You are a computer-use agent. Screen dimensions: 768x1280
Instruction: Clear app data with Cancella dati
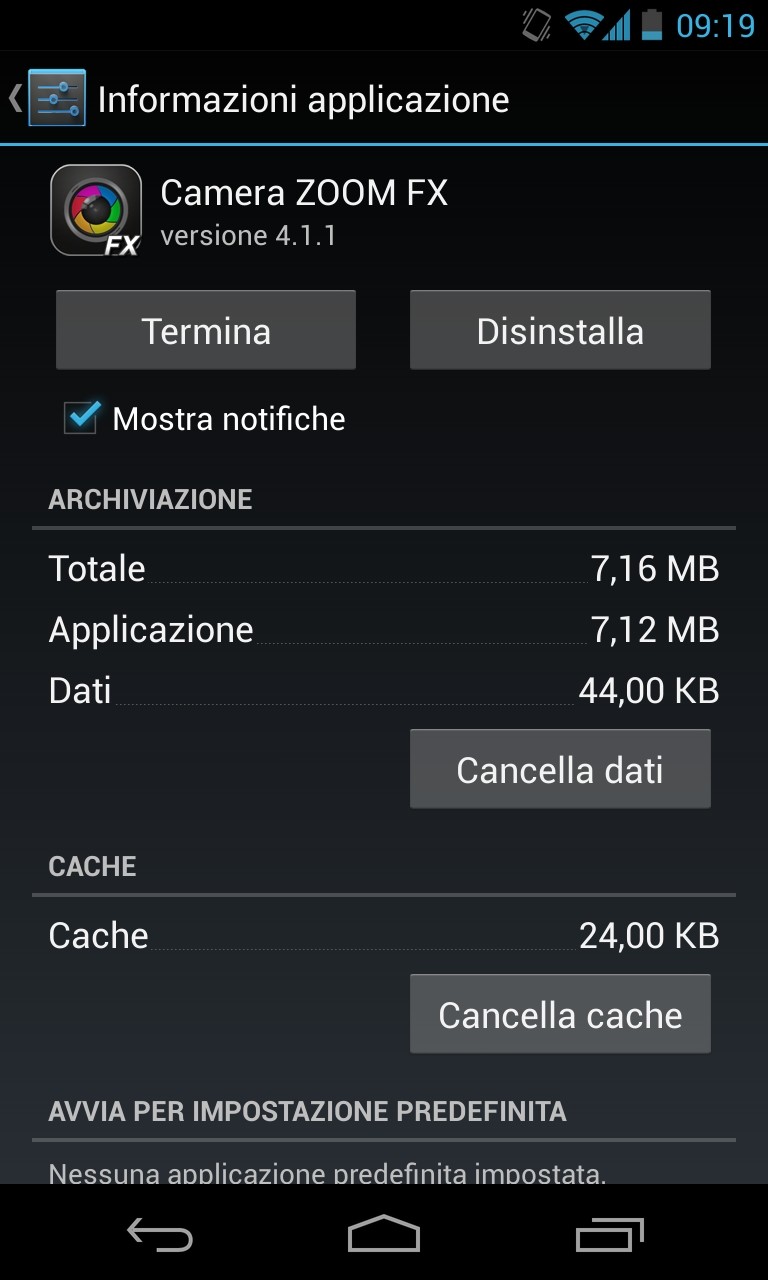tap(560, 770)
